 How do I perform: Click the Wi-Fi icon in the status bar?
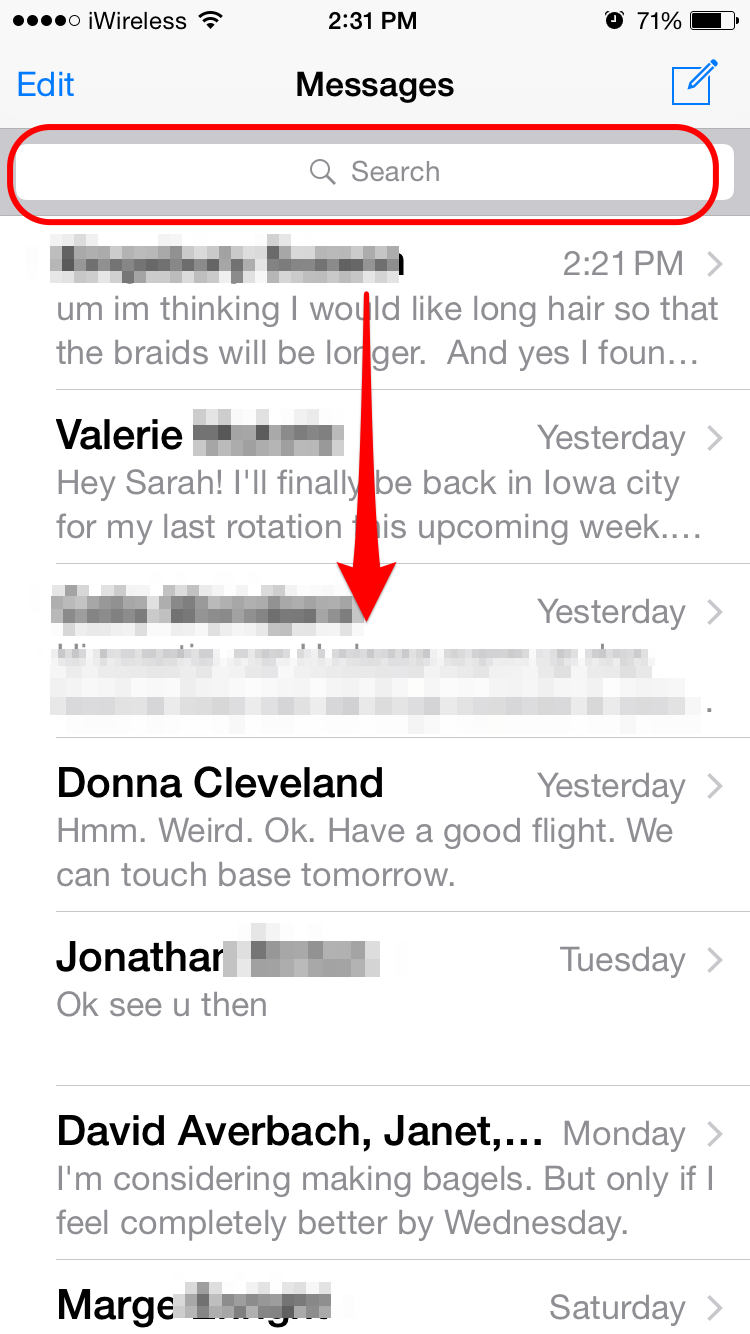pyautogui.click(x=209, y=19)
